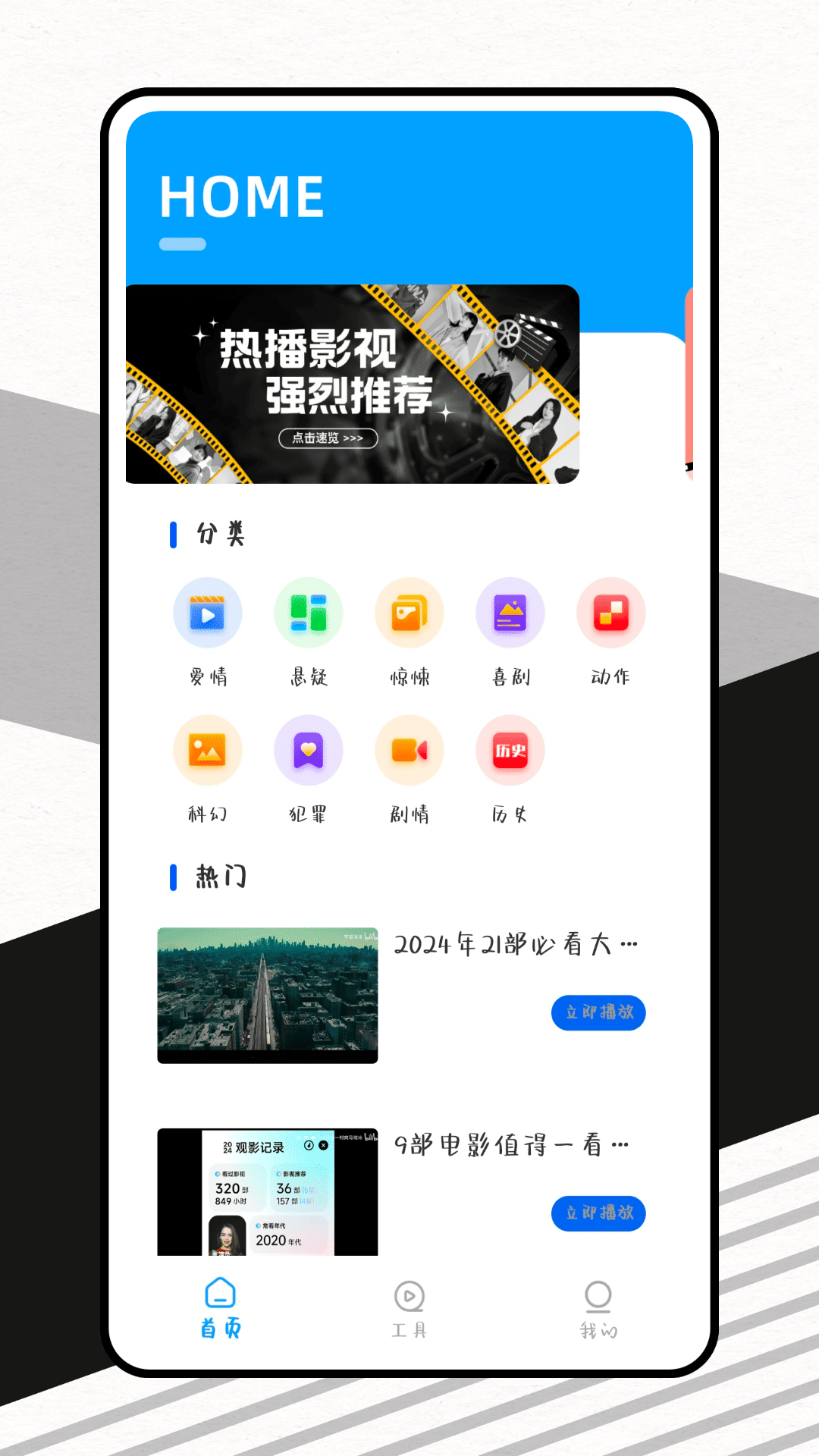Screen dimensions: 819x1456
Task: Open the 悬疑 (mystery) category
Action: point(309,613)
